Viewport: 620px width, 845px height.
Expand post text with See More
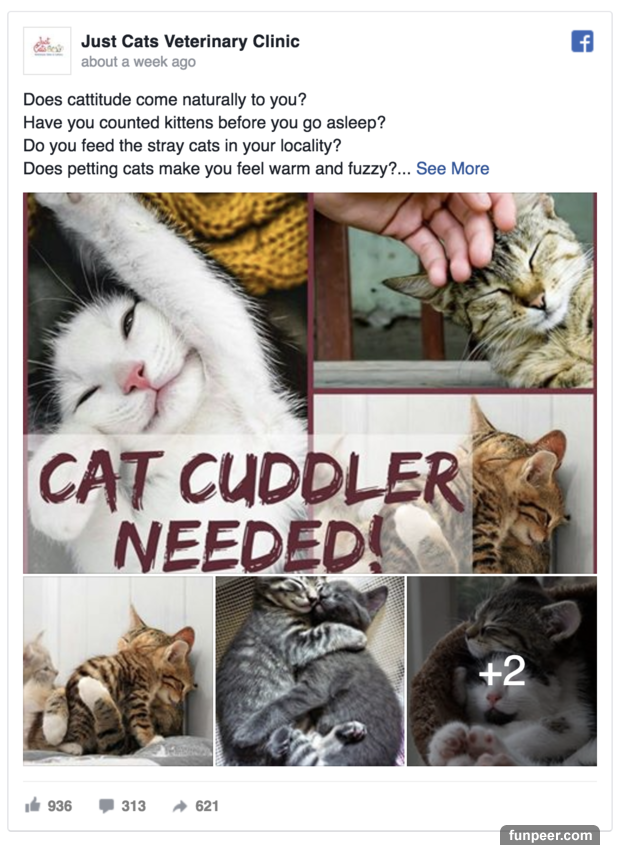coord(452,168)
